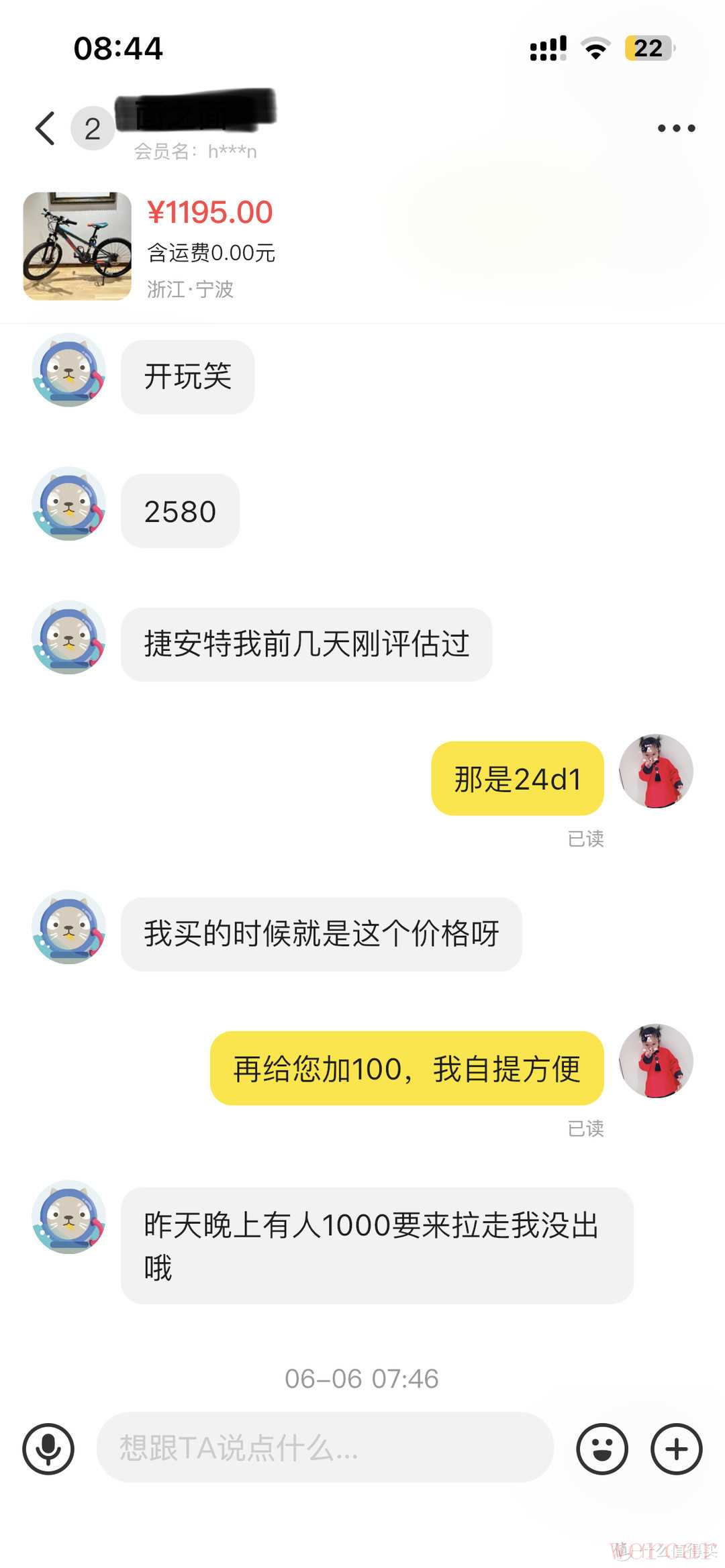Go back to the previous screen
Viewport: 725px width, 1568px height.
point(45,128)
